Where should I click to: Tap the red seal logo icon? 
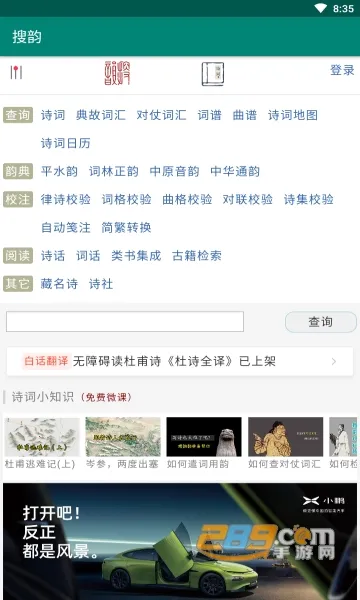point(117,73)
